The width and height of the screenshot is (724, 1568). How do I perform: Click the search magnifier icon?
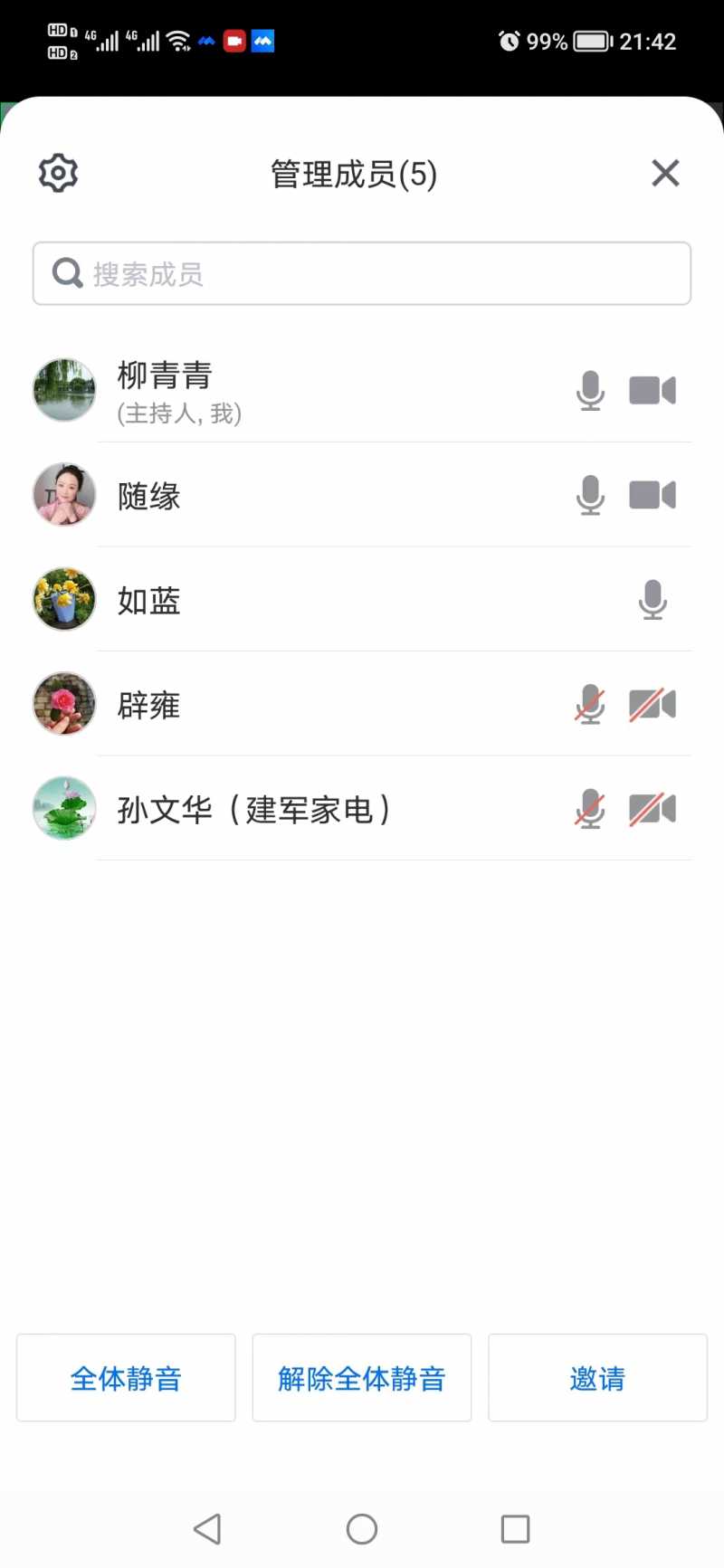[x=67, y=272]
